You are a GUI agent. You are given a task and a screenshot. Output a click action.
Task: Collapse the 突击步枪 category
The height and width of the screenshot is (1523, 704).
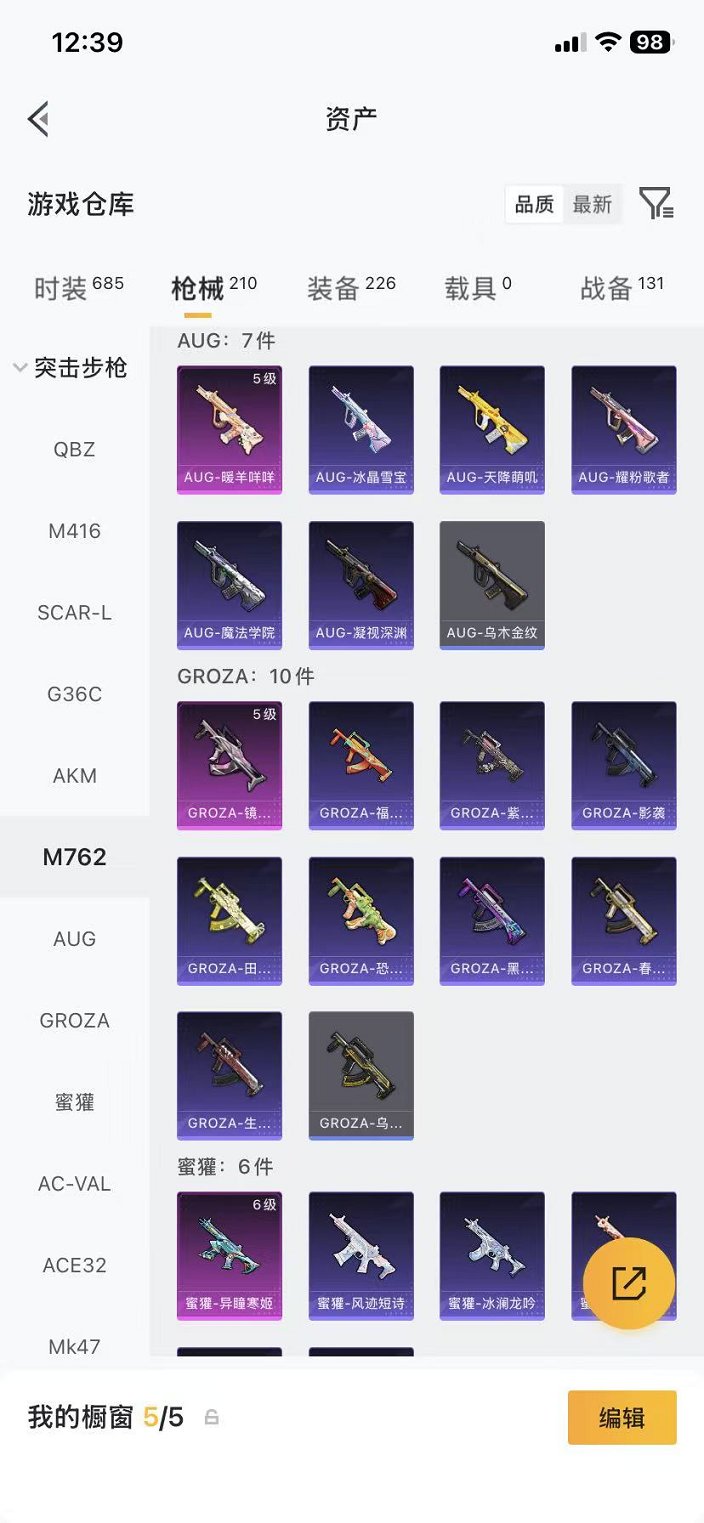click(72, 368)
